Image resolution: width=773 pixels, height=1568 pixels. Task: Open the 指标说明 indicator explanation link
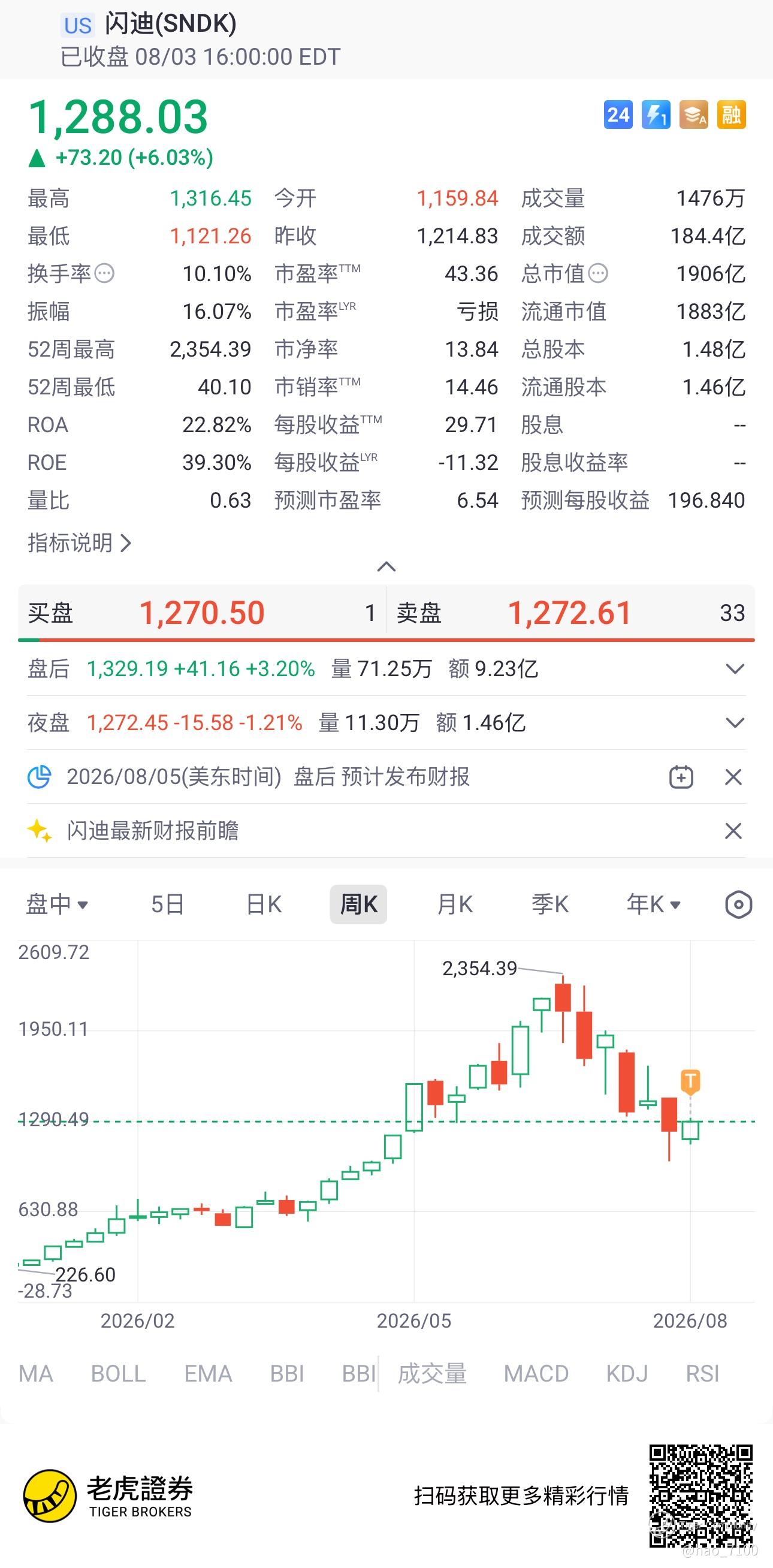(x=79, y=542)
